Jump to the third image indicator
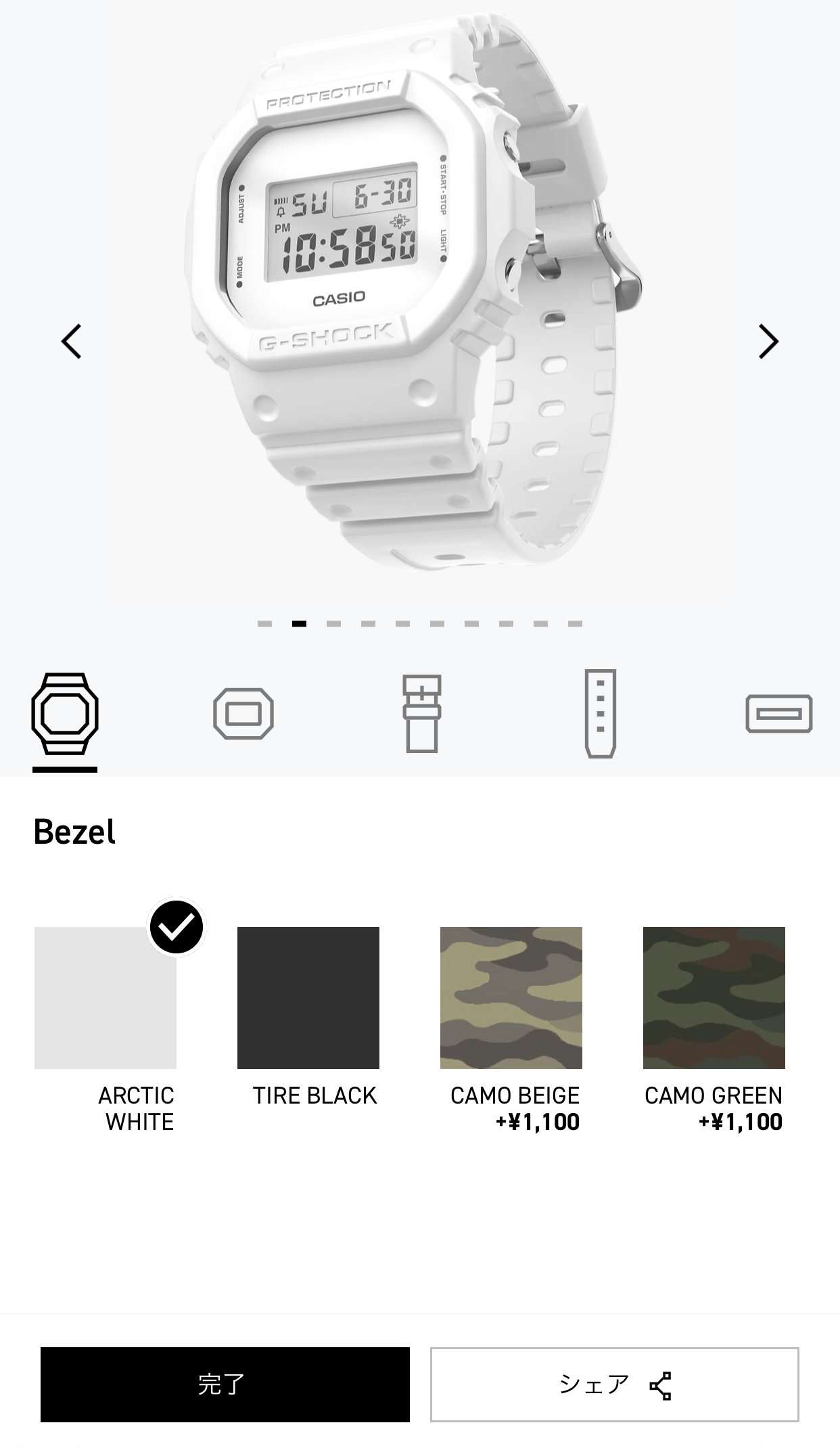Screen dimensions: 840x1448 333,624
